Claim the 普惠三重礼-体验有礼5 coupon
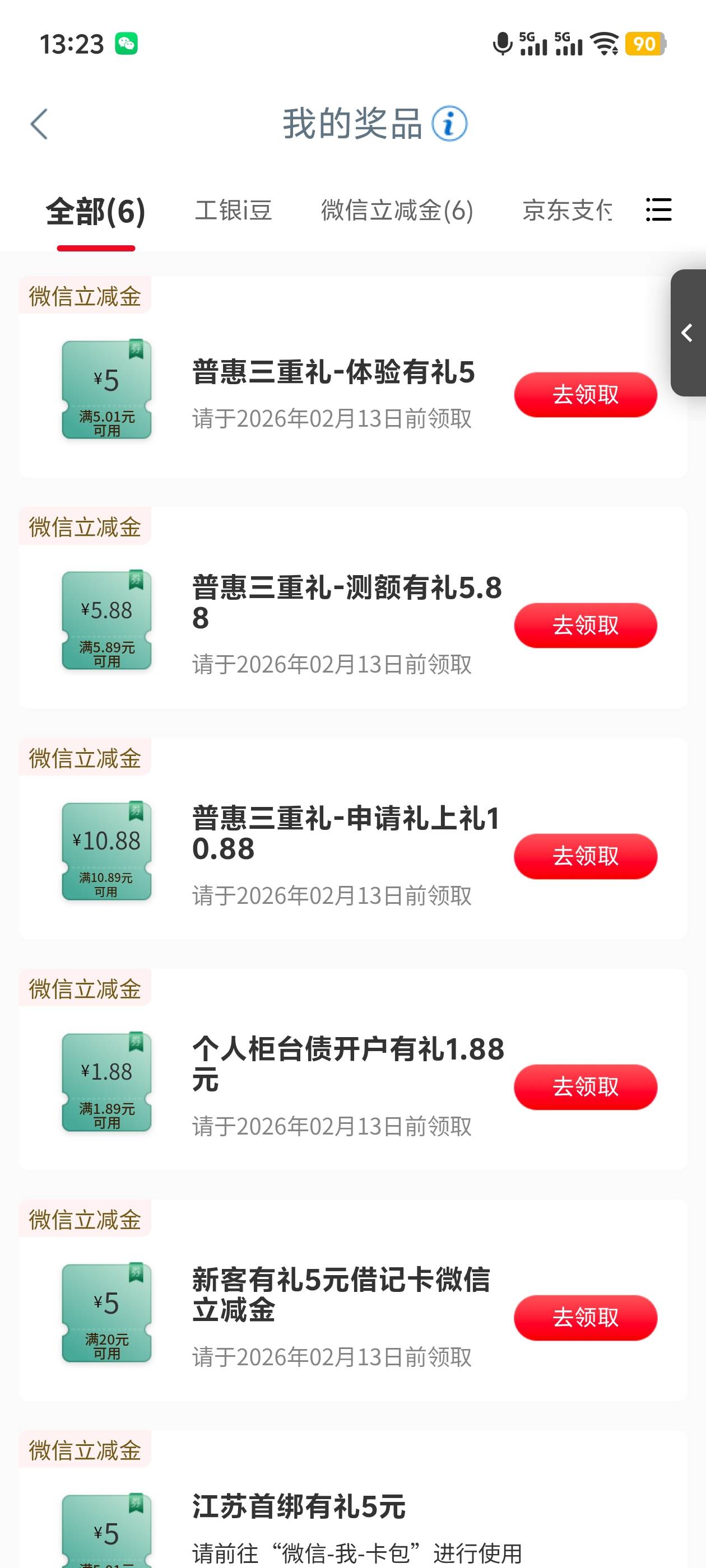 point(586,394)
